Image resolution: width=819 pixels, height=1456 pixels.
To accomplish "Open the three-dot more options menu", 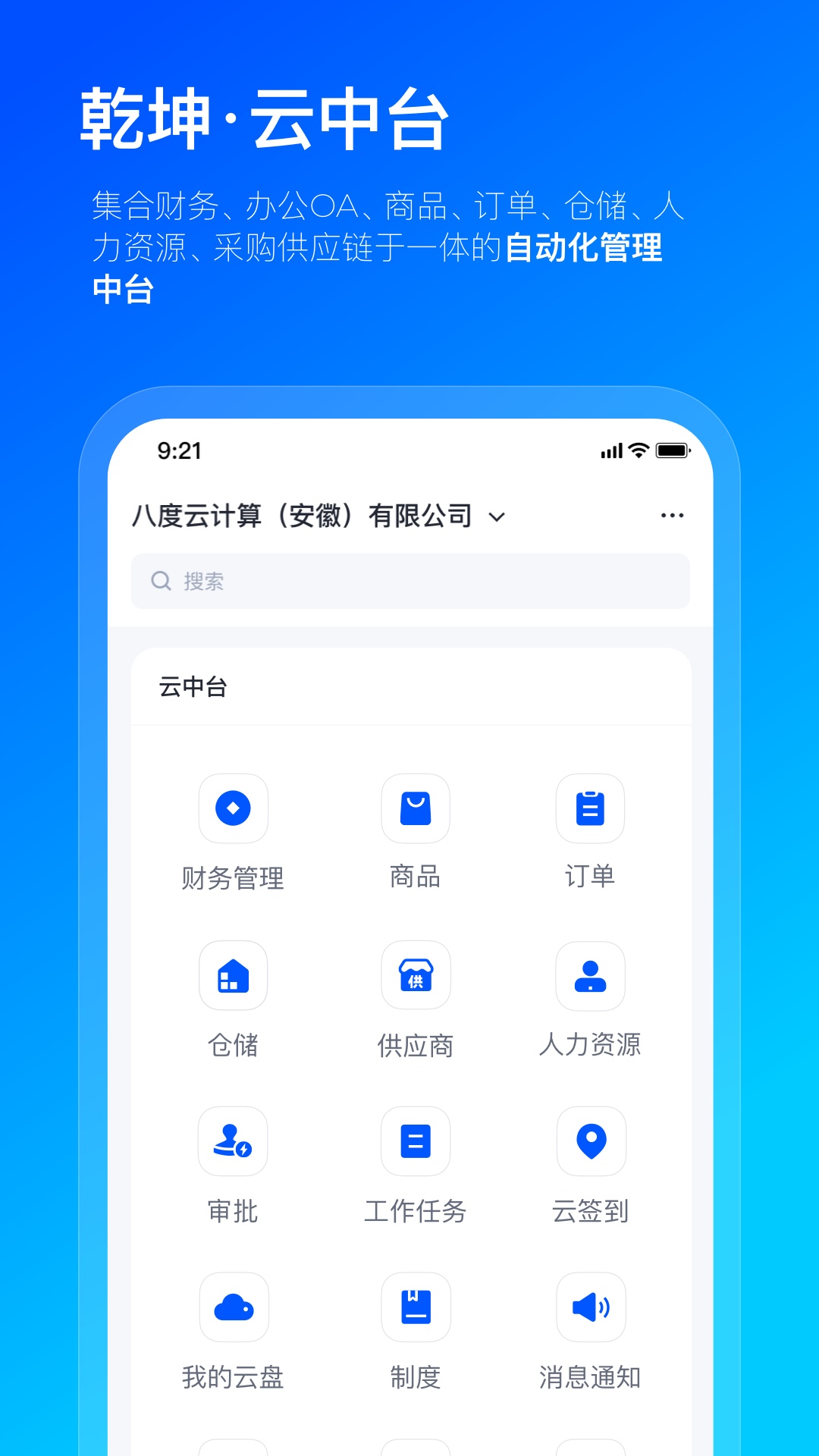I will tap(670, 514).
